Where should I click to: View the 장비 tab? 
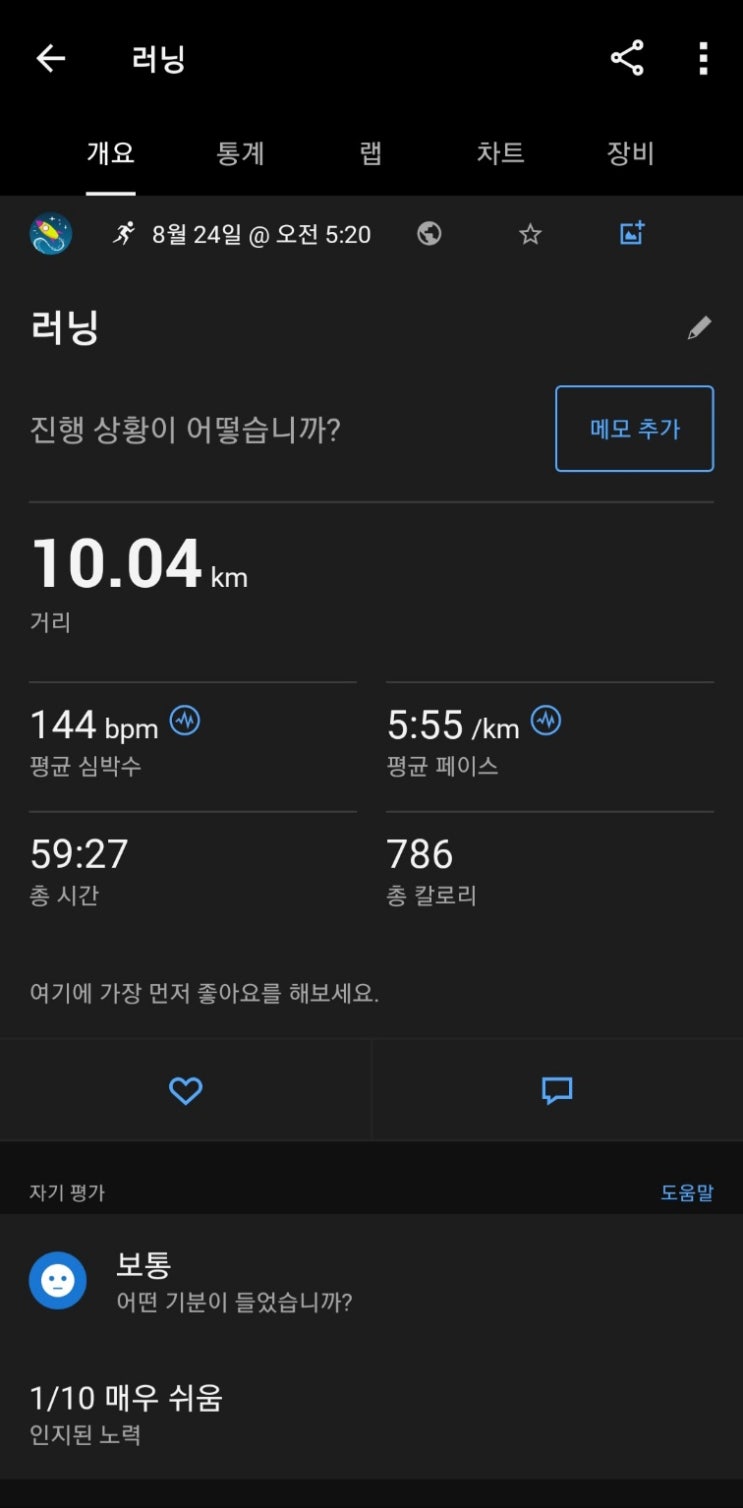[630, 153]
